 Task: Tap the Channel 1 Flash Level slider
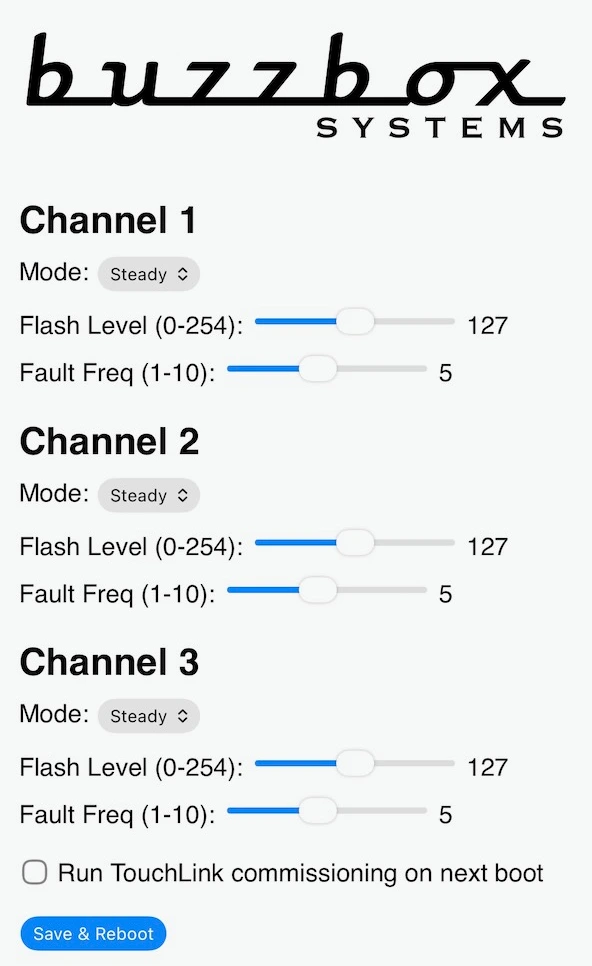pos(355,322)
